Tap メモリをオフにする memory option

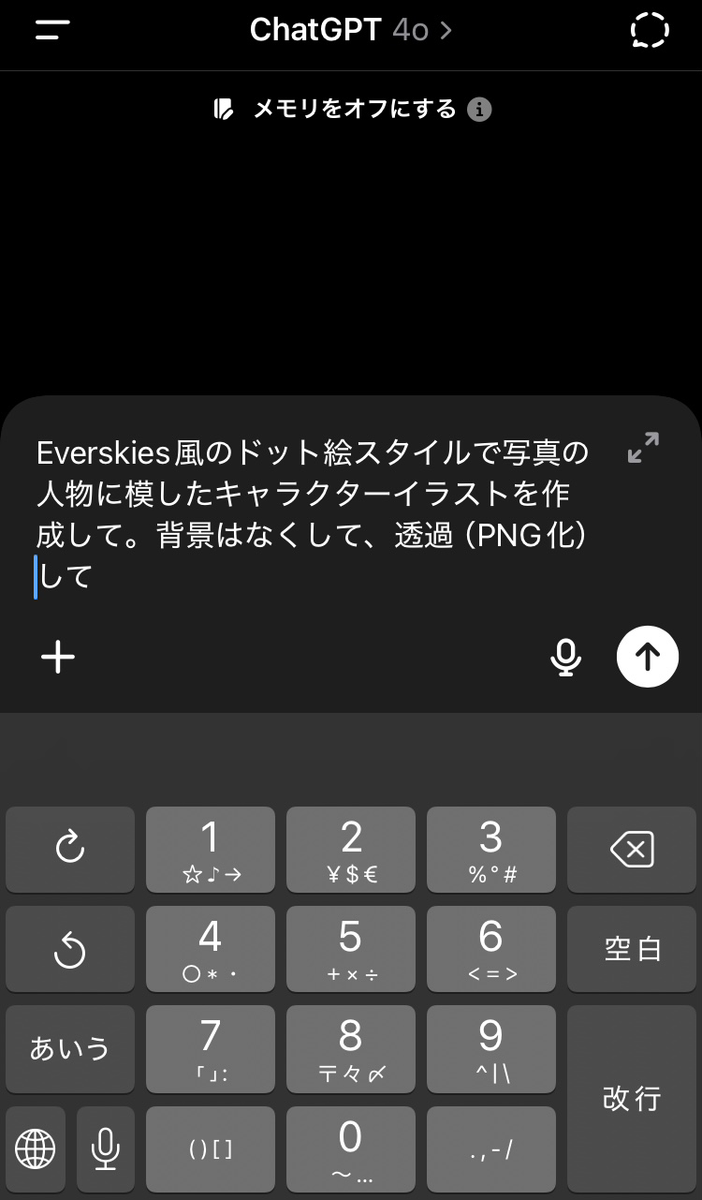pyautogui.click(x=352, y=109)
